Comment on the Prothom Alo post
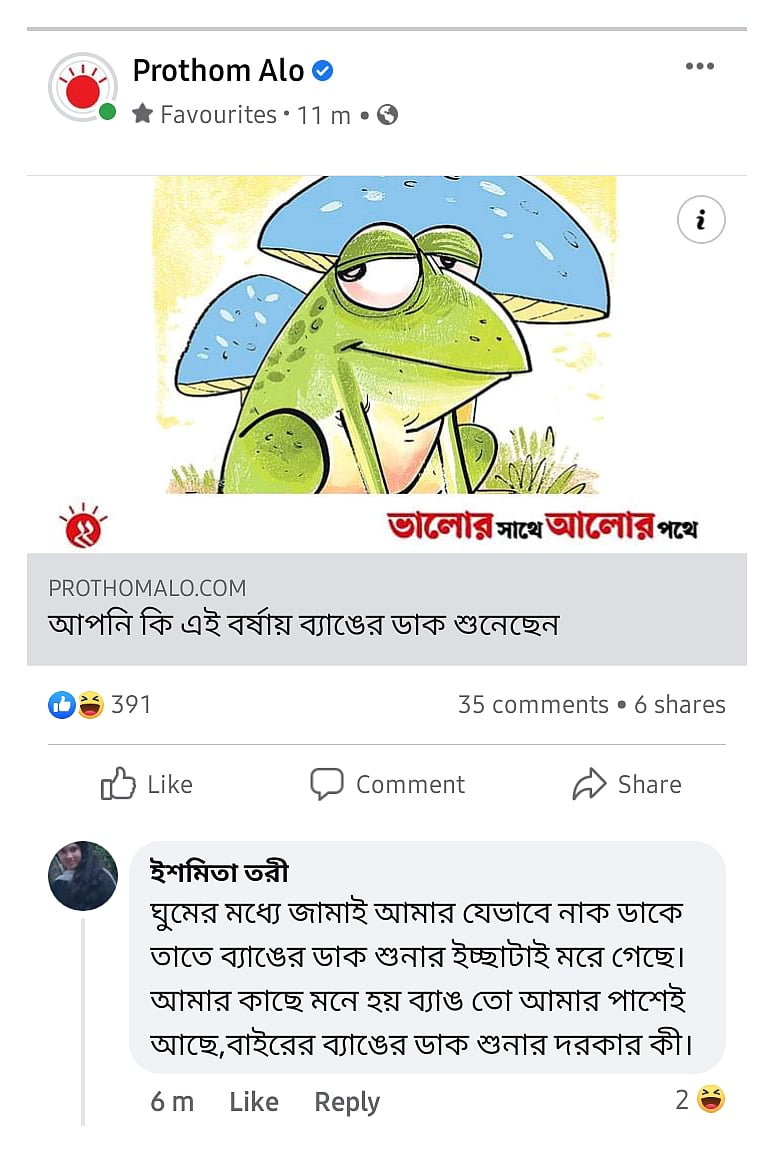Viewport: 777px width, 1155px height. tap(387, 785)
